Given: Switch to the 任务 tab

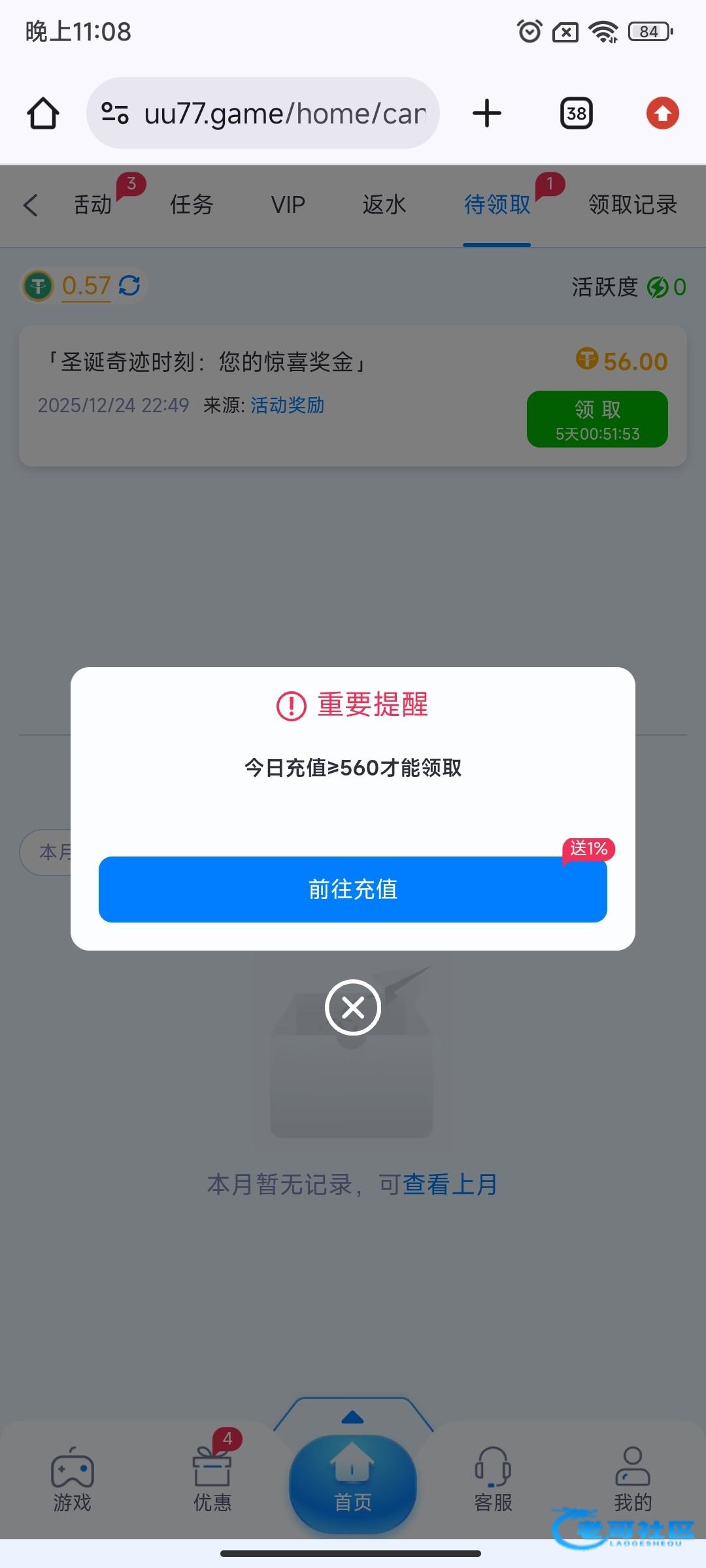Looking at the screenshot, I should click(x=192, y=205).
